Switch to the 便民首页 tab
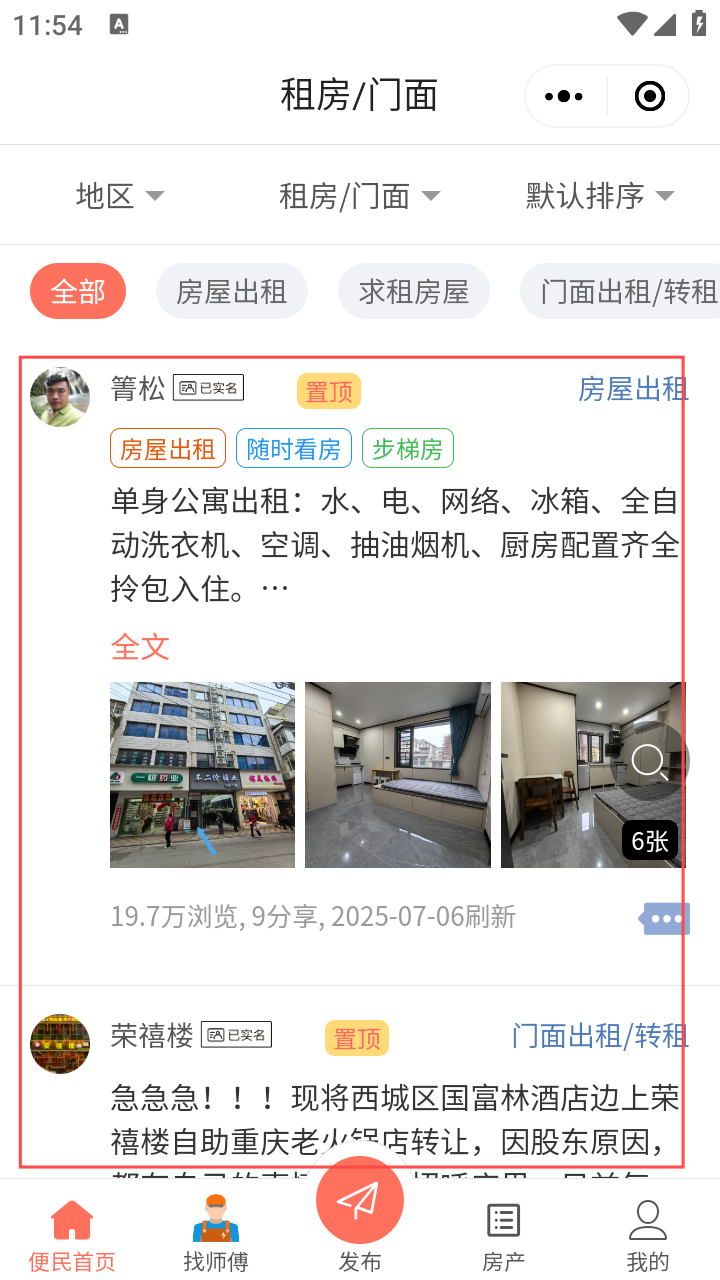This screenshot has height=1280, width=720. (72, 1235)
